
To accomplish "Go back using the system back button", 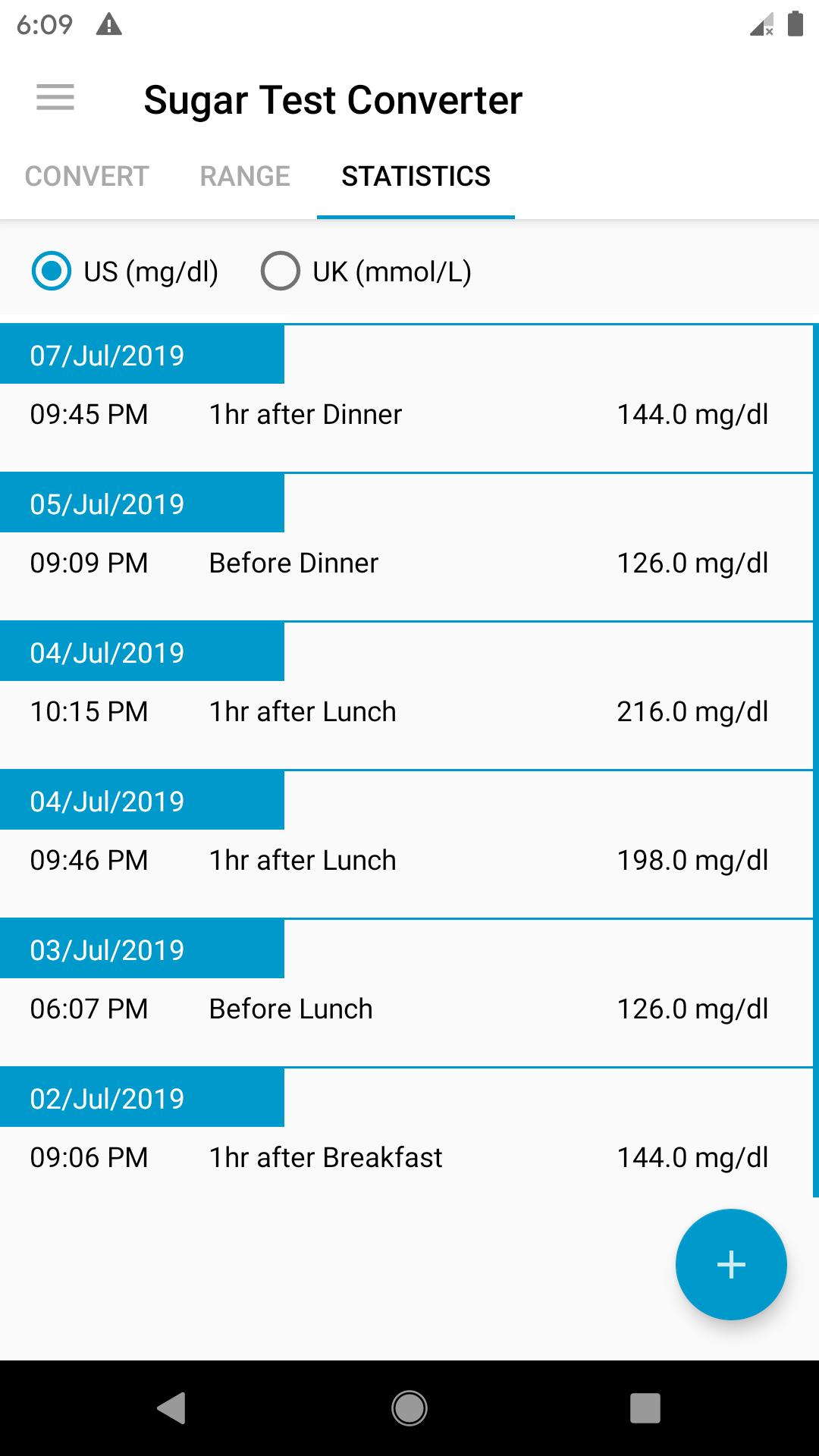I will tap(171, 1408).
